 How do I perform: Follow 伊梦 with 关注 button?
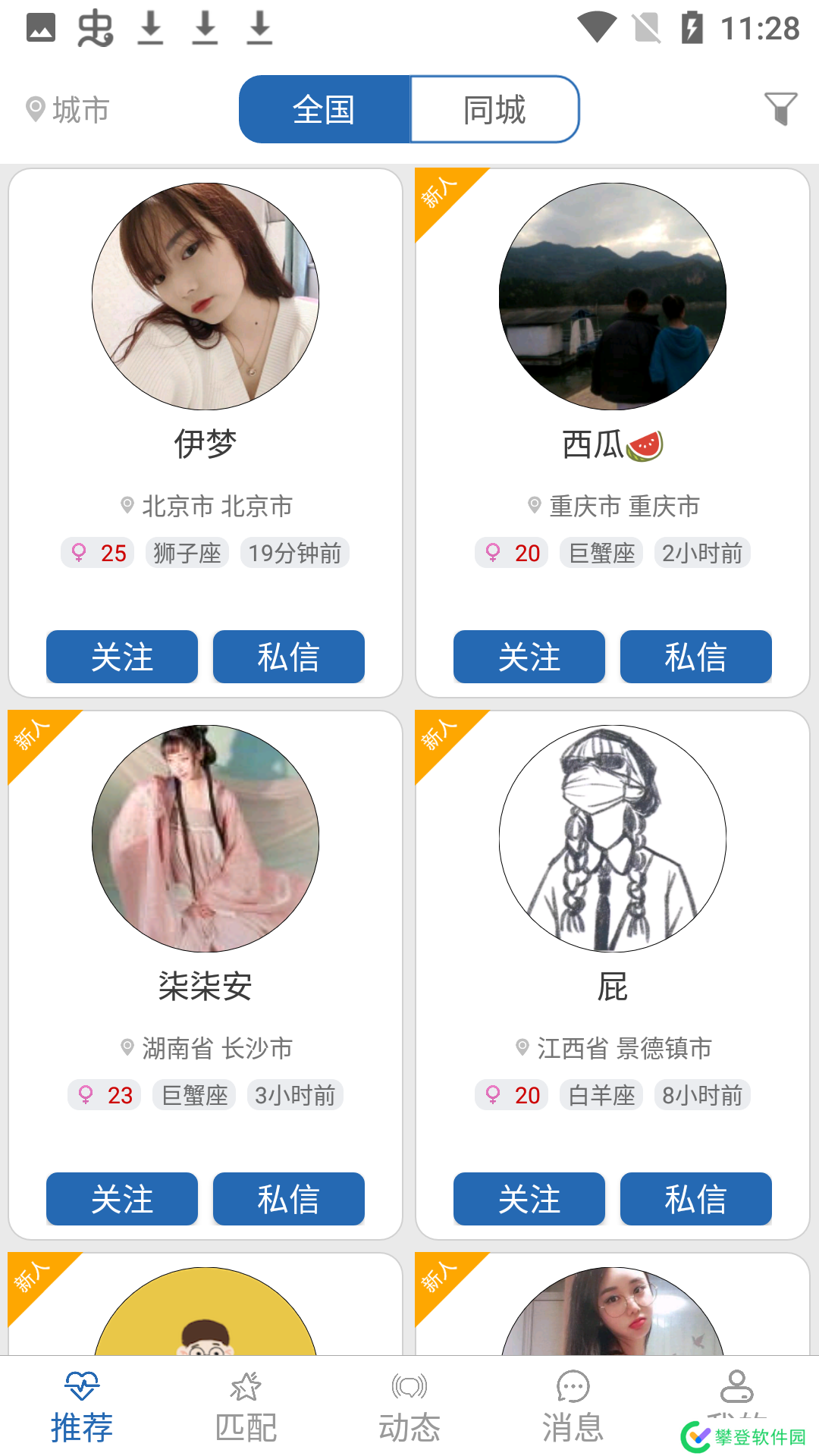point(122,657)
